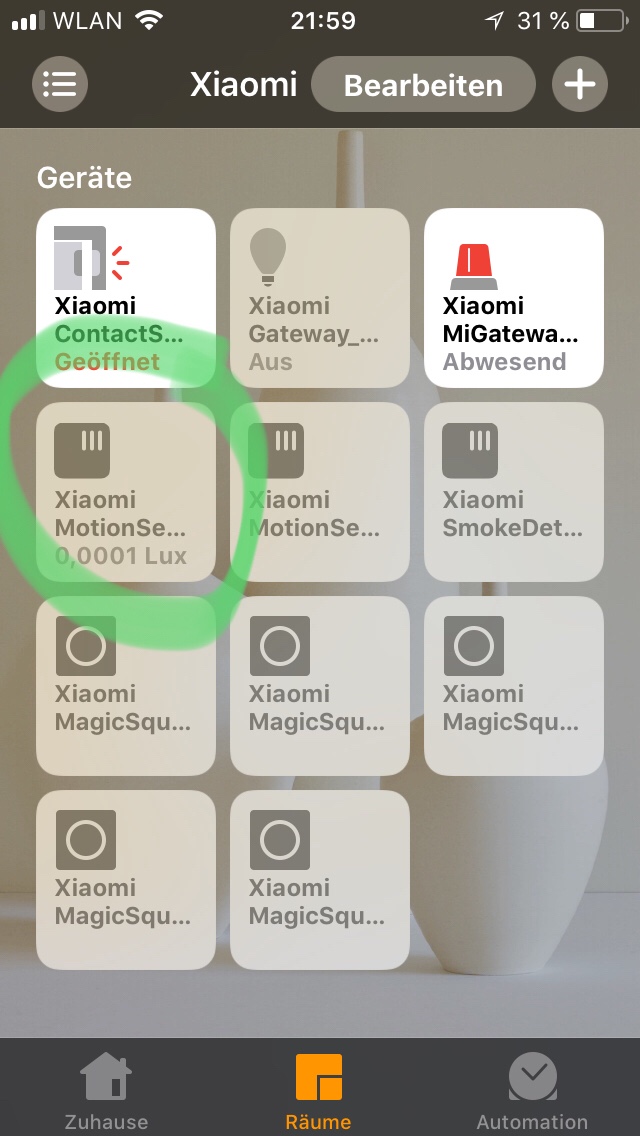640x1136 pixels.
Task: Open the MotionSensor tile showing 0,0001 Lux
Action: click(126, 491)
